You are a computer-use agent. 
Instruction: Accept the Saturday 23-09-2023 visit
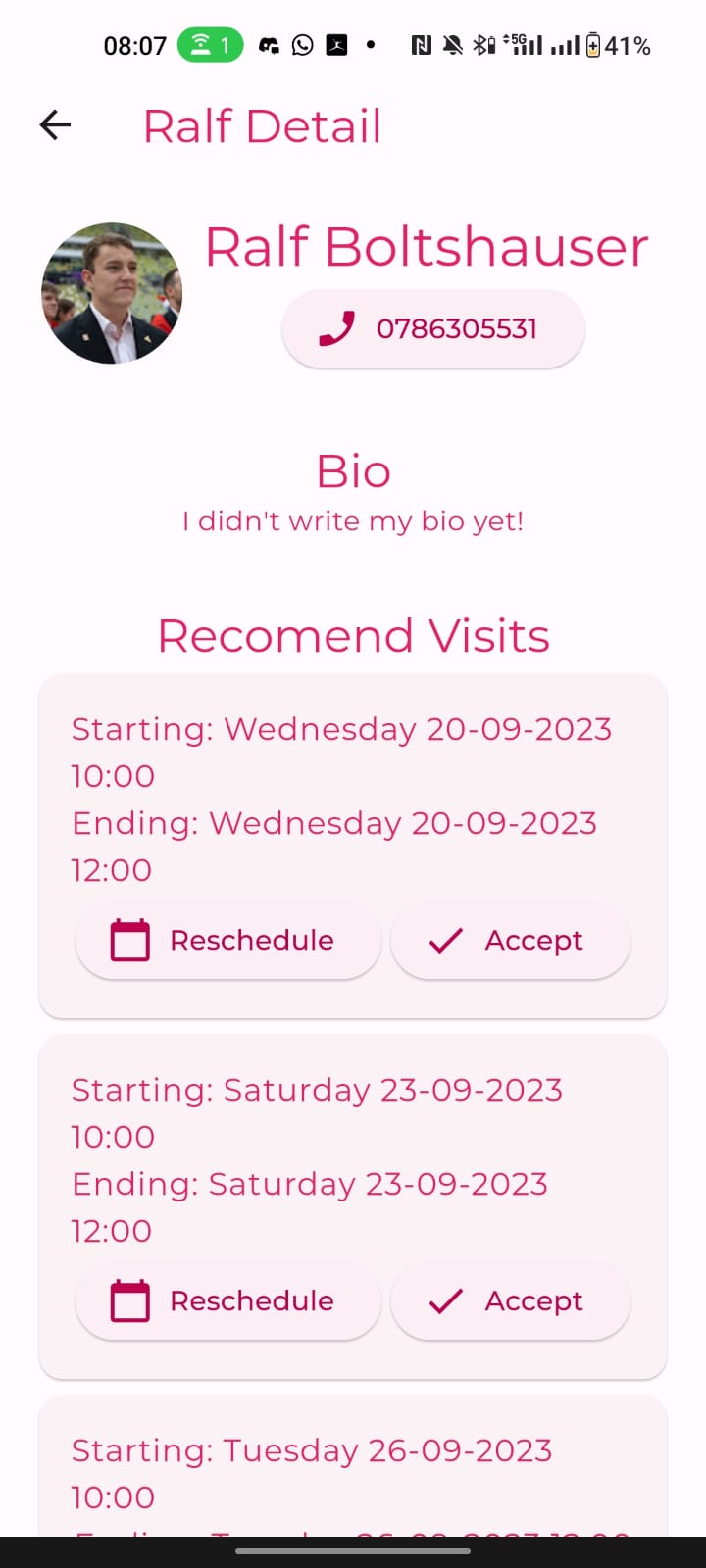pyautogui.click(x=510, y=1301)
